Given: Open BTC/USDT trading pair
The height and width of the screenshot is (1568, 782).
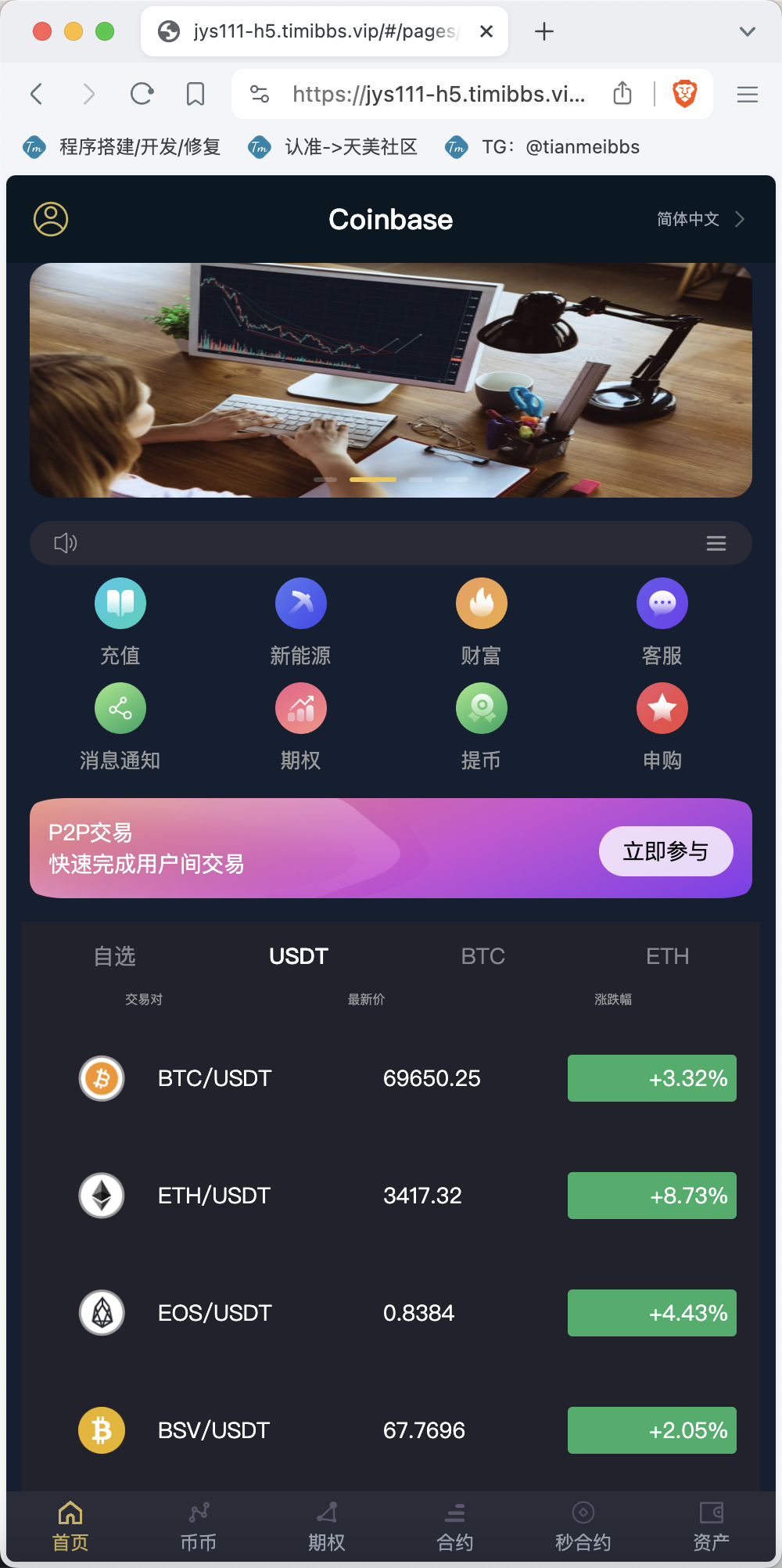Looking at the screenshot, I should pos(214,1078).
